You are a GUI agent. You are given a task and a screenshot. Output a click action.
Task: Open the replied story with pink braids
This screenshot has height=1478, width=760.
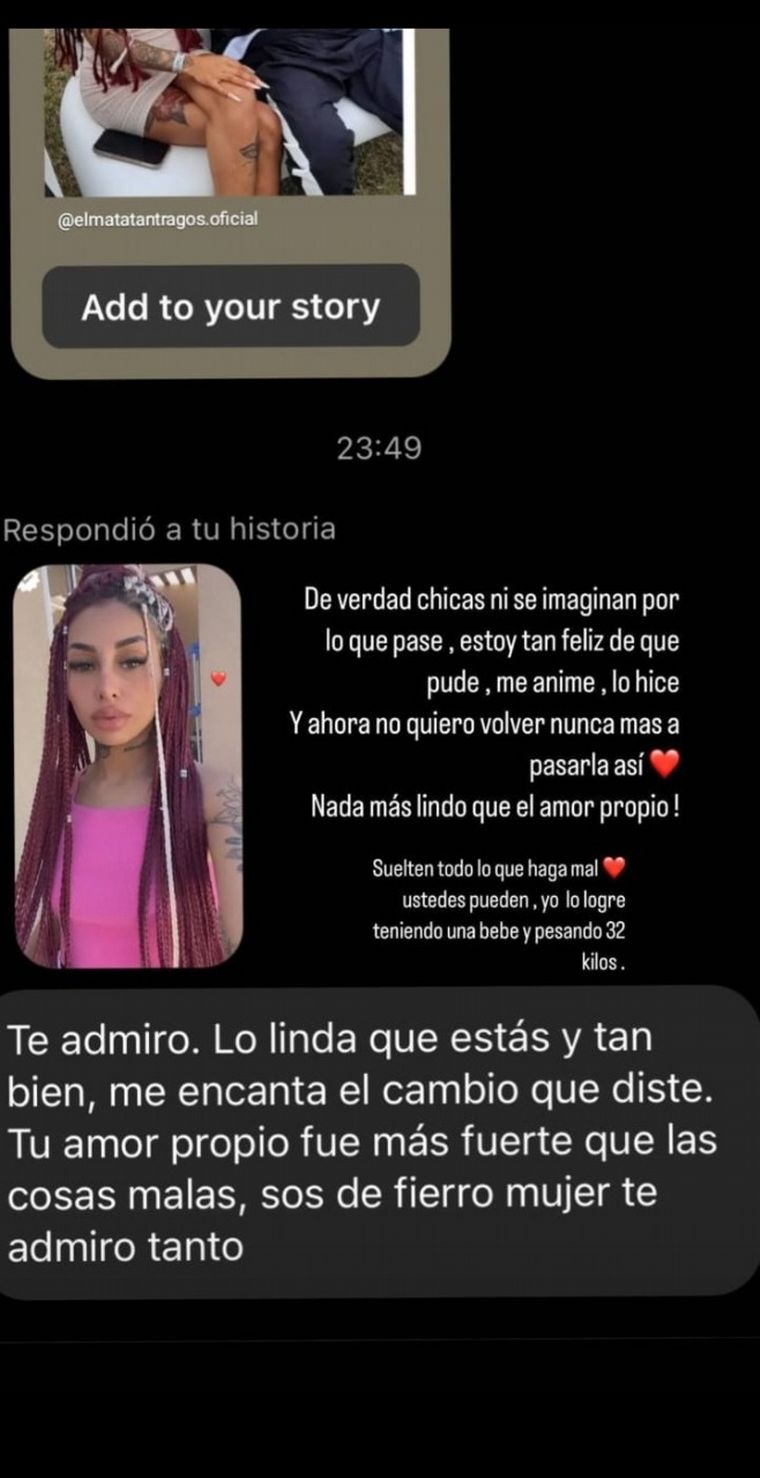pyautogui.click(x=127, y=765)
